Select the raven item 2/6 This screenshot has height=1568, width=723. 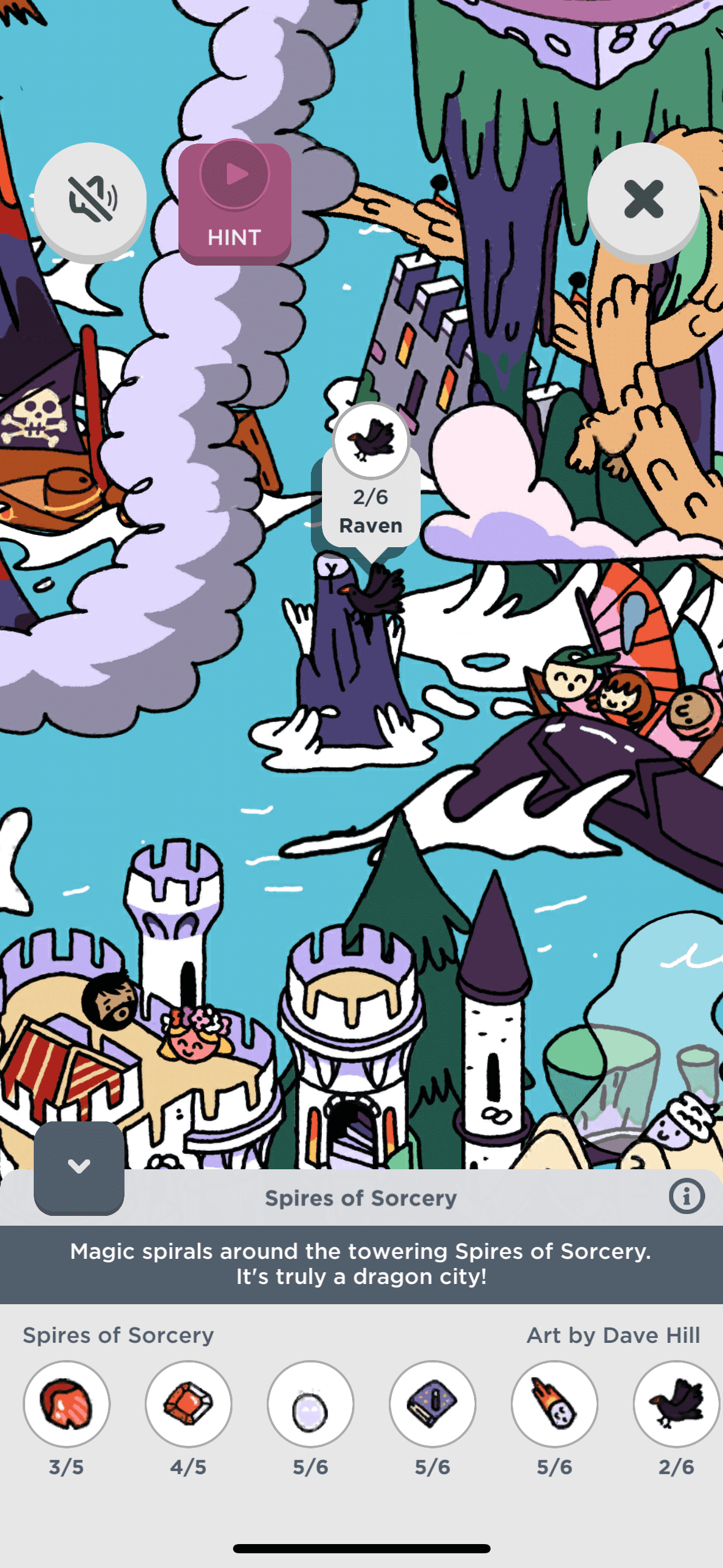(676, 1404)
